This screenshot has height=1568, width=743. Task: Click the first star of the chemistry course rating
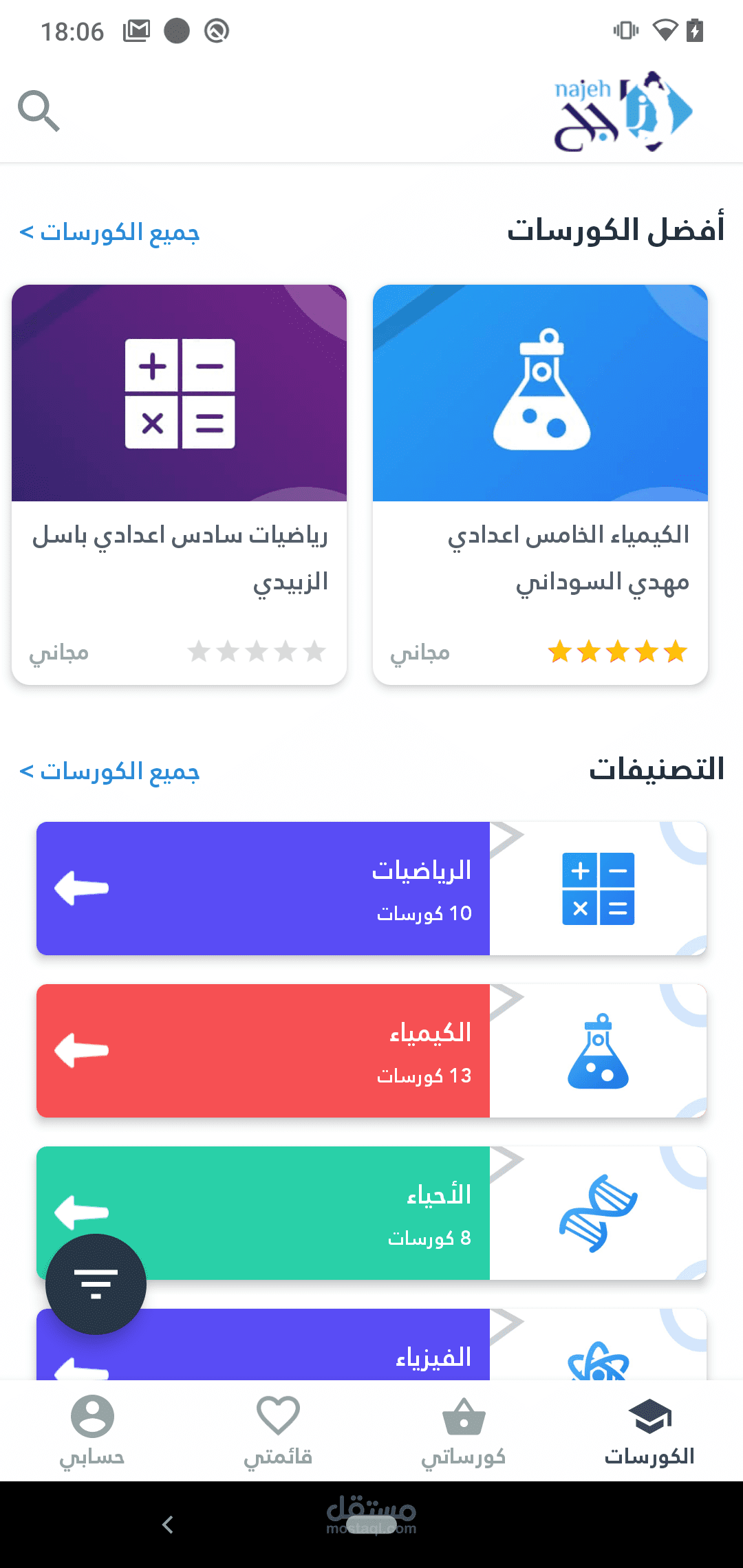pos(561,650)
